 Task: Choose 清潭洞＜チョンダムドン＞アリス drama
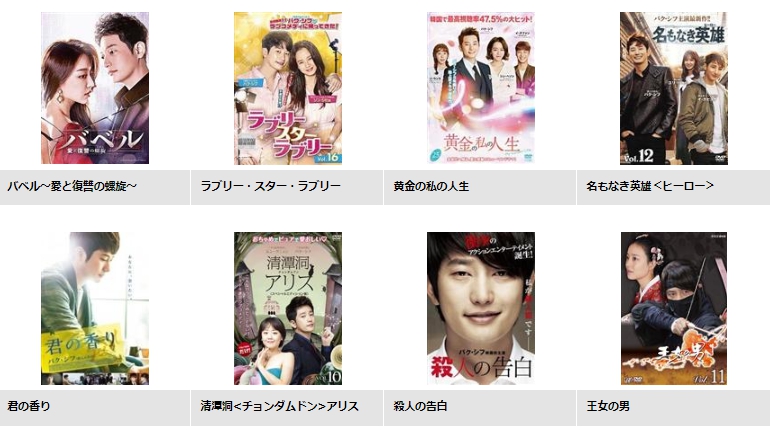(x=287, y=308)
